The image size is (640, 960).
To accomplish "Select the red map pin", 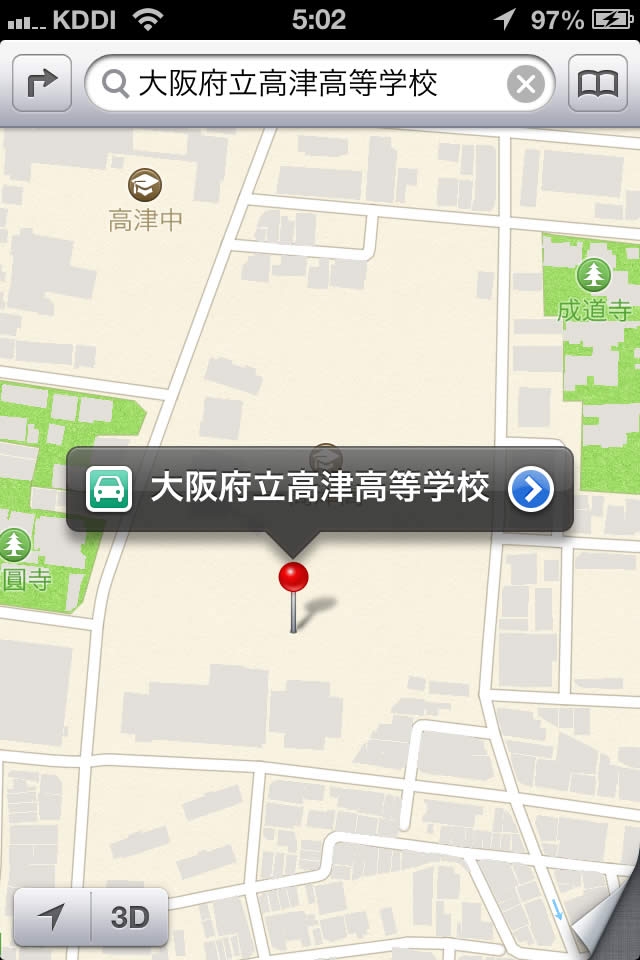I will 293,578.
